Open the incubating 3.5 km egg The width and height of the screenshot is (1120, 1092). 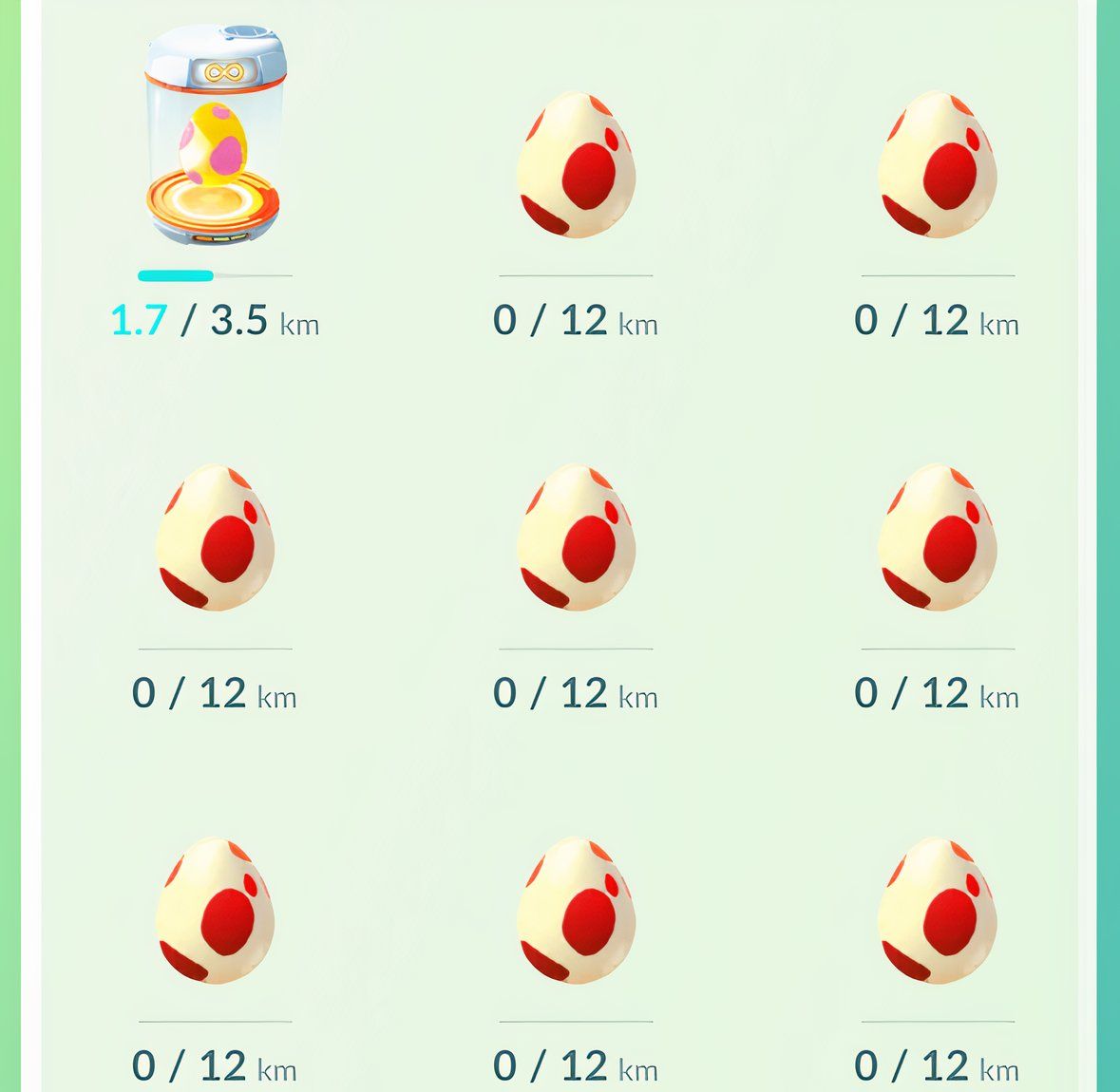coord(214,142)
